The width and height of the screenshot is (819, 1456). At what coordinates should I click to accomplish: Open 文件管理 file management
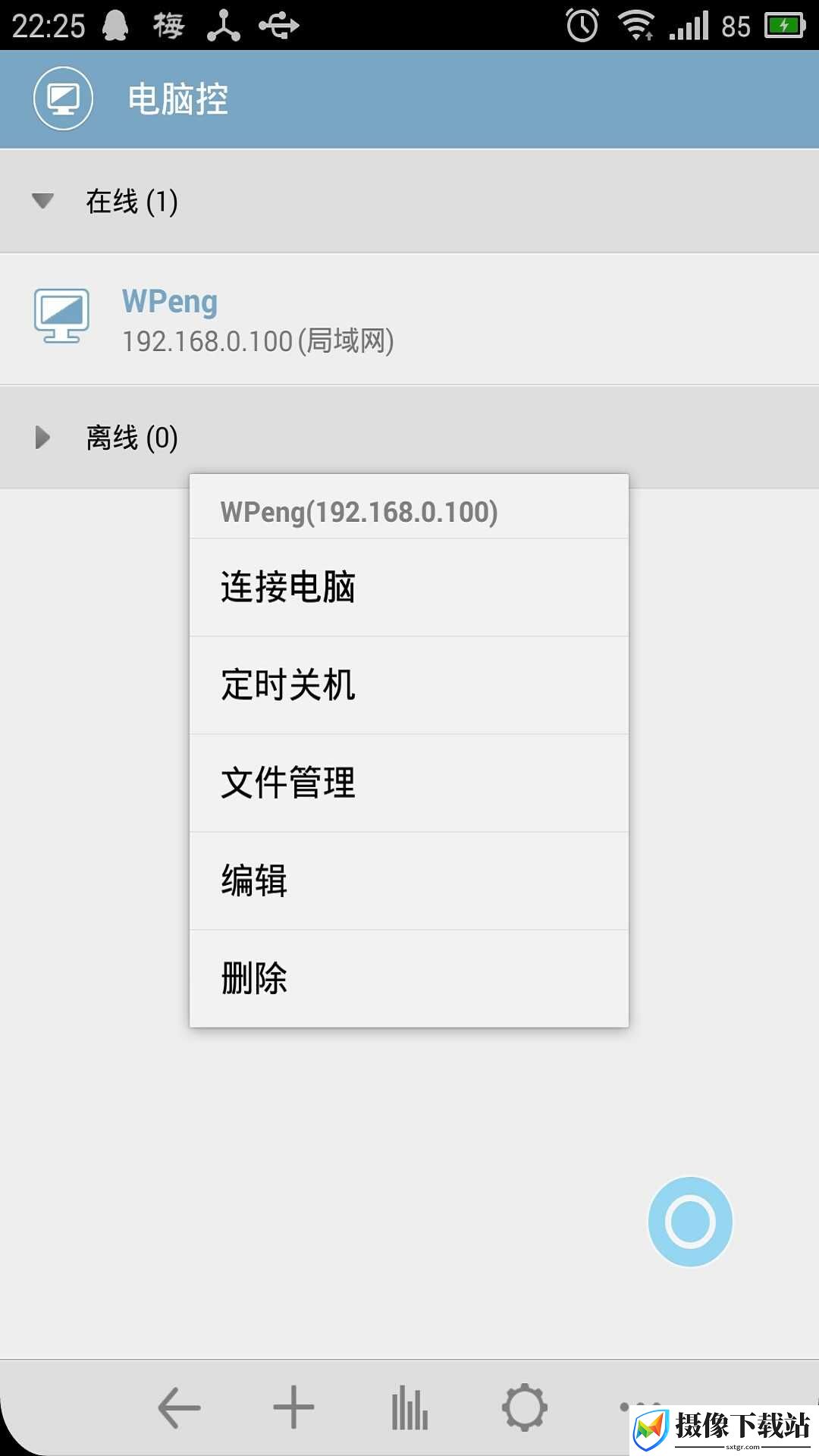point(409,783)
